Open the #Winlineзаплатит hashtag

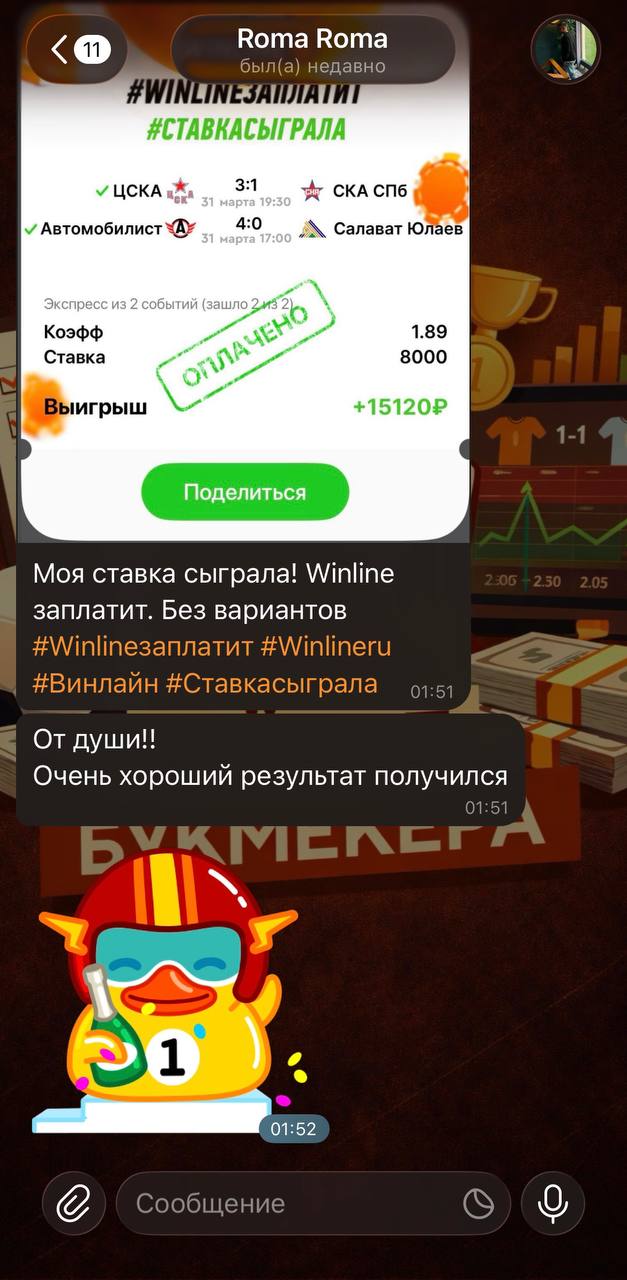tap(143, 647)
